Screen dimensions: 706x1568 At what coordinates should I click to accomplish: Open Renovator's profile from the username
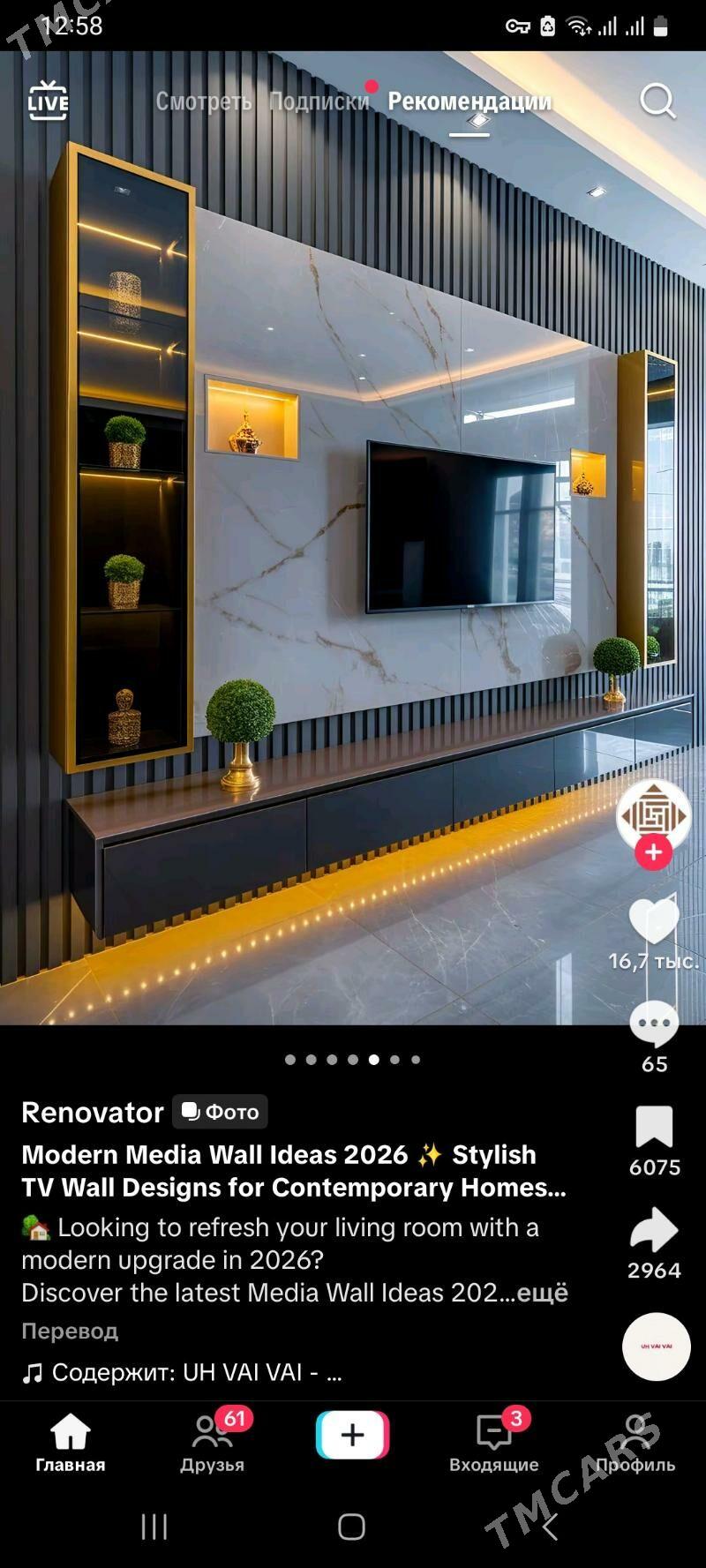tap(93, 1112)
